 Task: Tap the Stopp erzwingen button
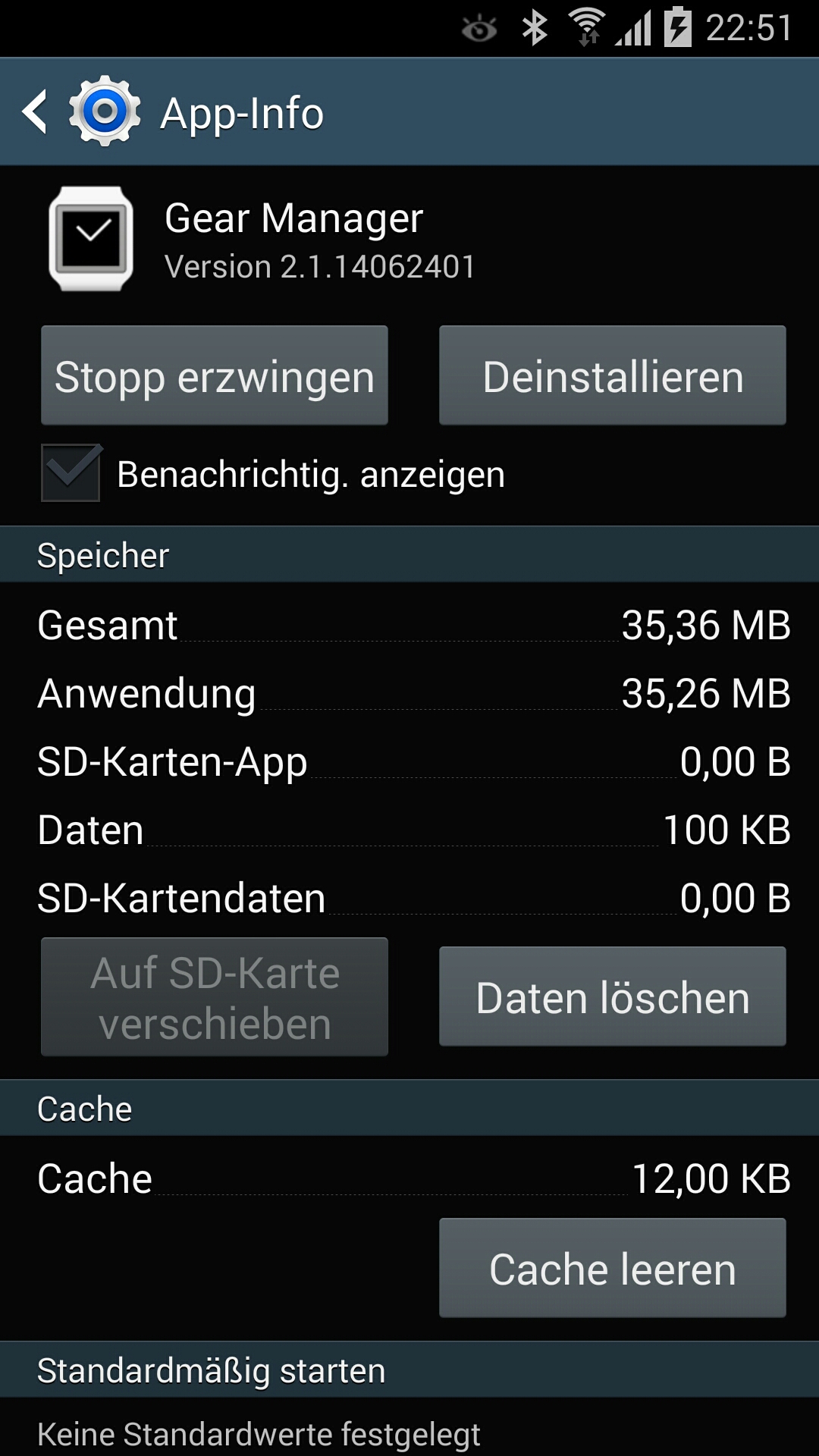(x=215, y=375)
